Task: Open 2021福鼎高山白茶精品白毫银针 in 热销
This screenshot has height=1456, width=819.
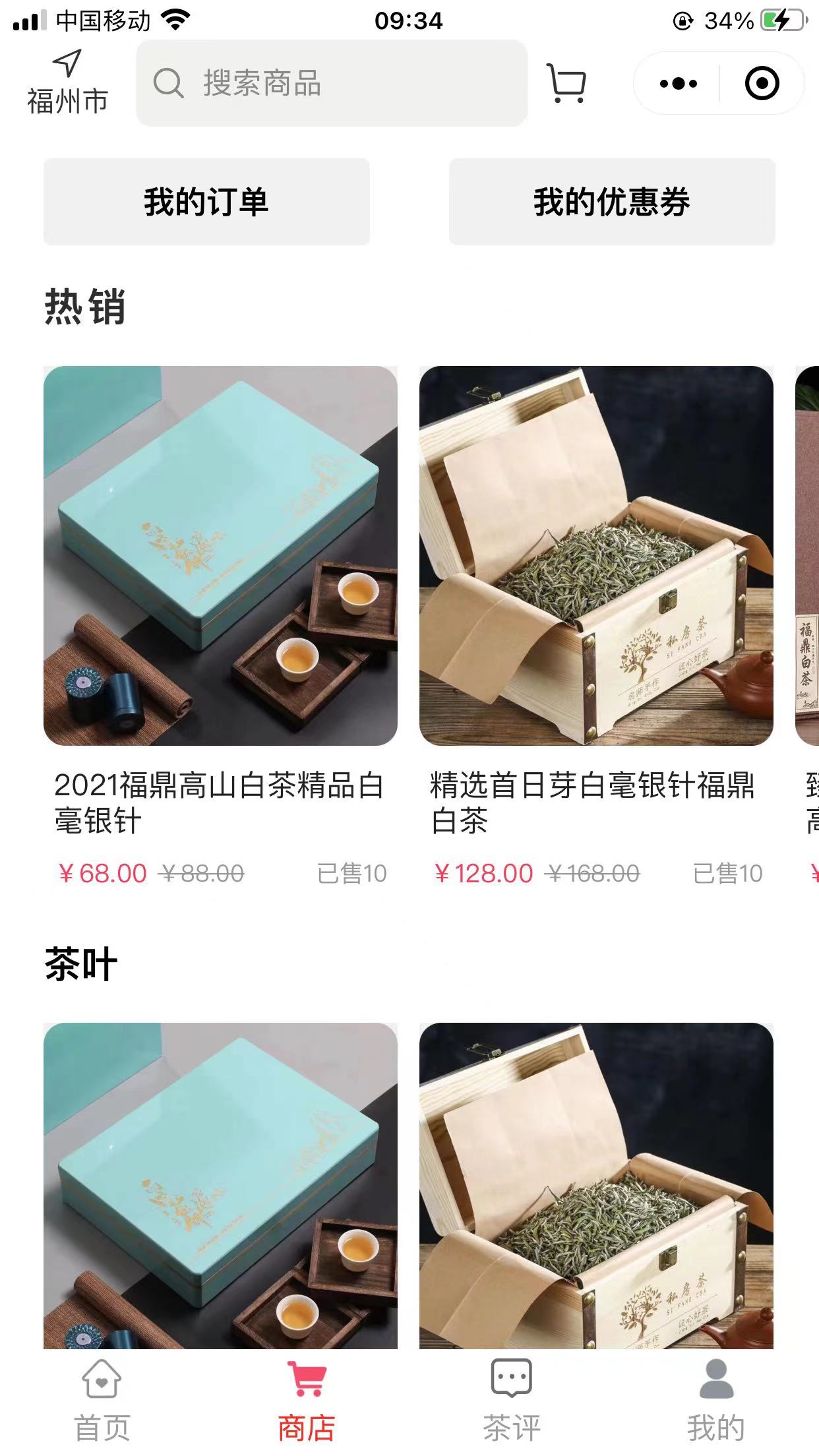Action: coord(220,556)
